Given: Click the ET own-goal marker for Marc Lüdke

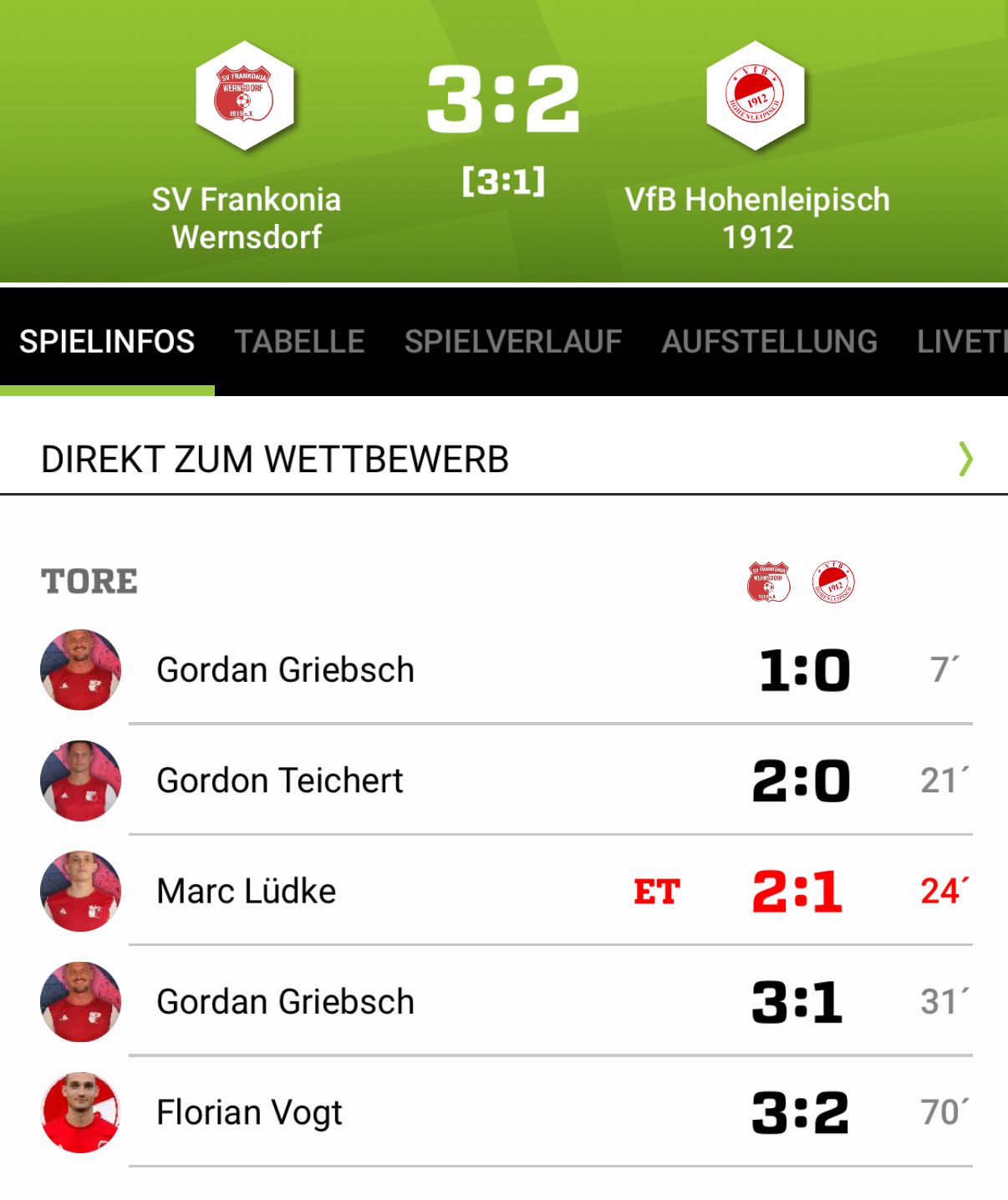Looking at the screenshot, I should 657,891.
